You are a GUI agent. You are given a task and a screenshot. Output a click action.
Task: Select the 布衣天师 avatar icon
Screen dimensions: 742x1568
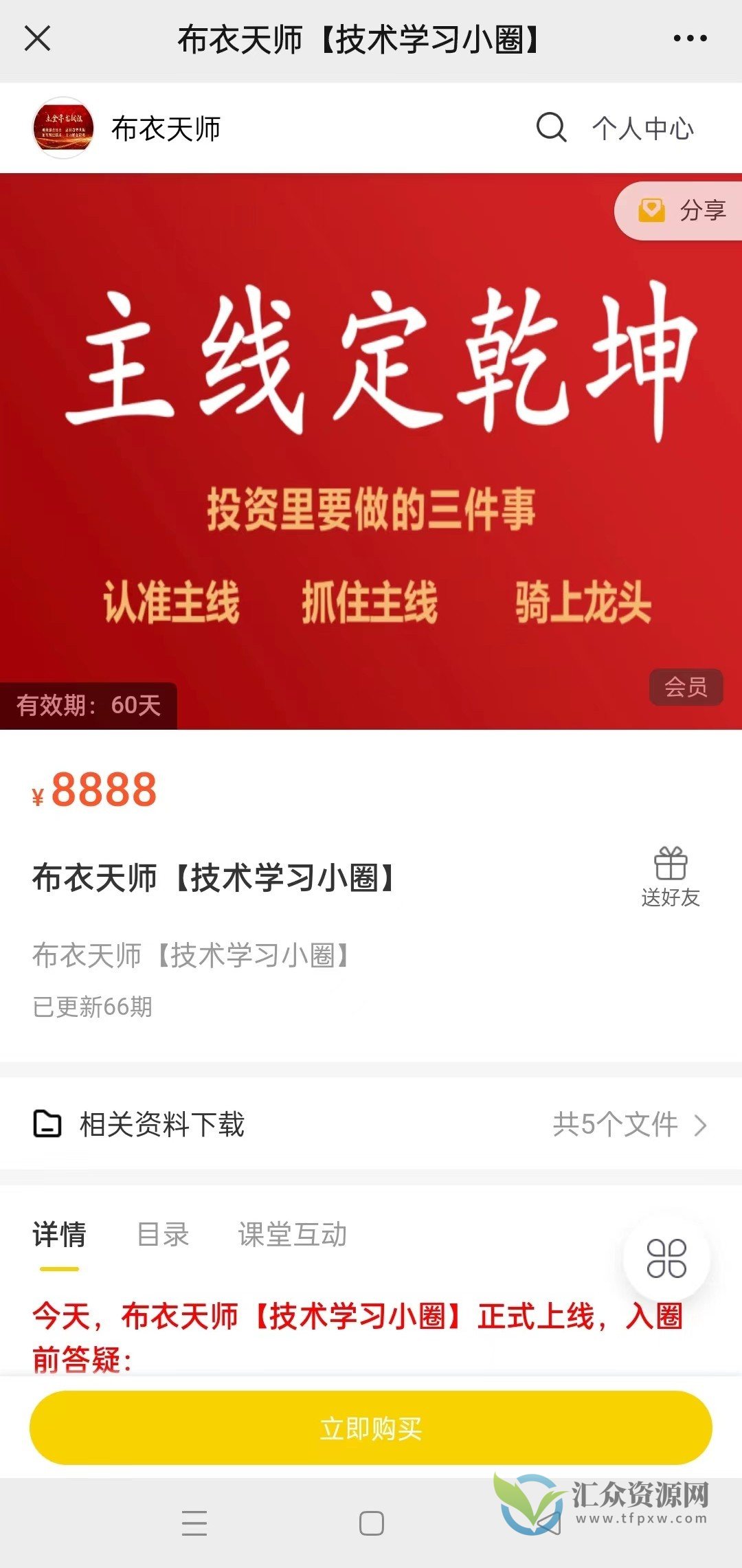point(65,127)
